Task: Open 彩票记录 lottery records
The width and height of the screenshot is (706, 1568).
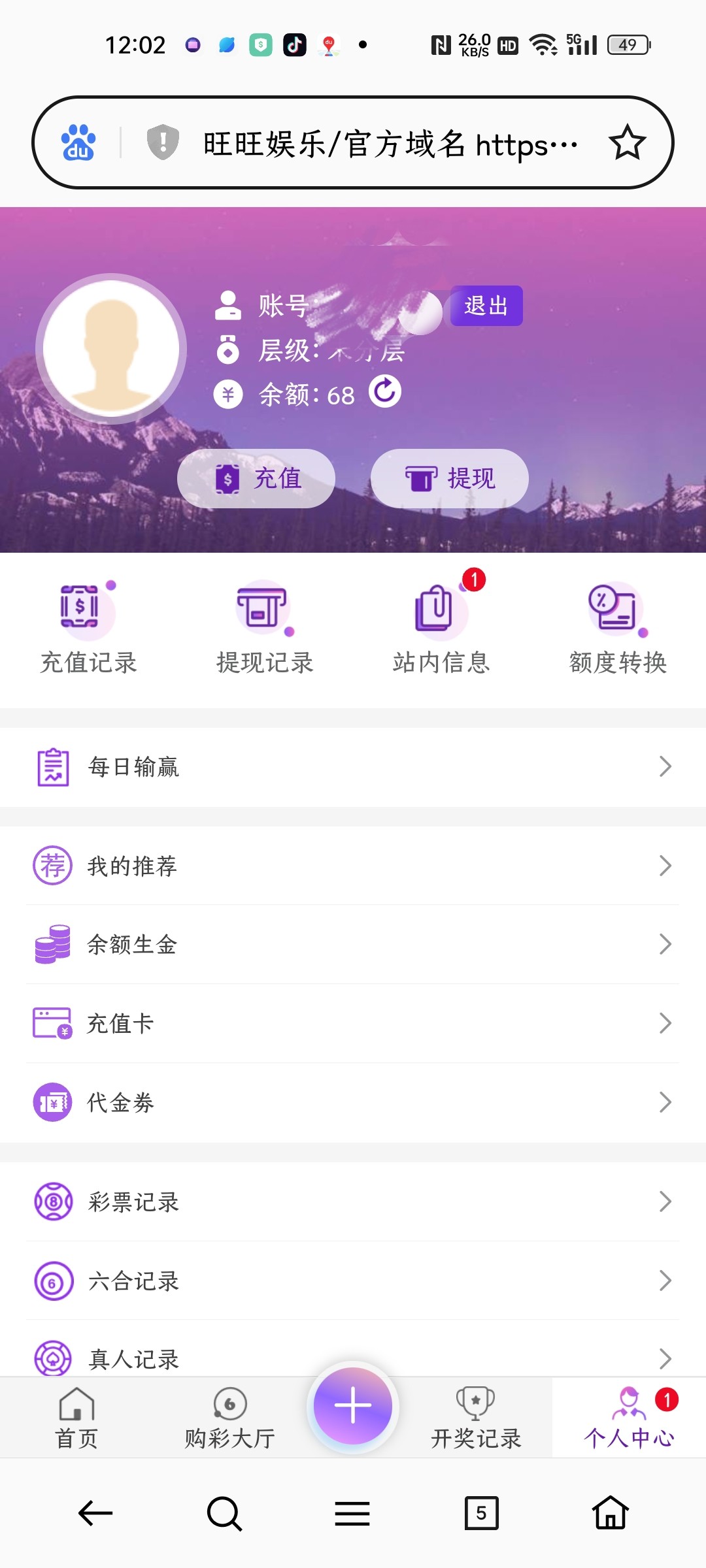Action: click(x=353, y=1201)
